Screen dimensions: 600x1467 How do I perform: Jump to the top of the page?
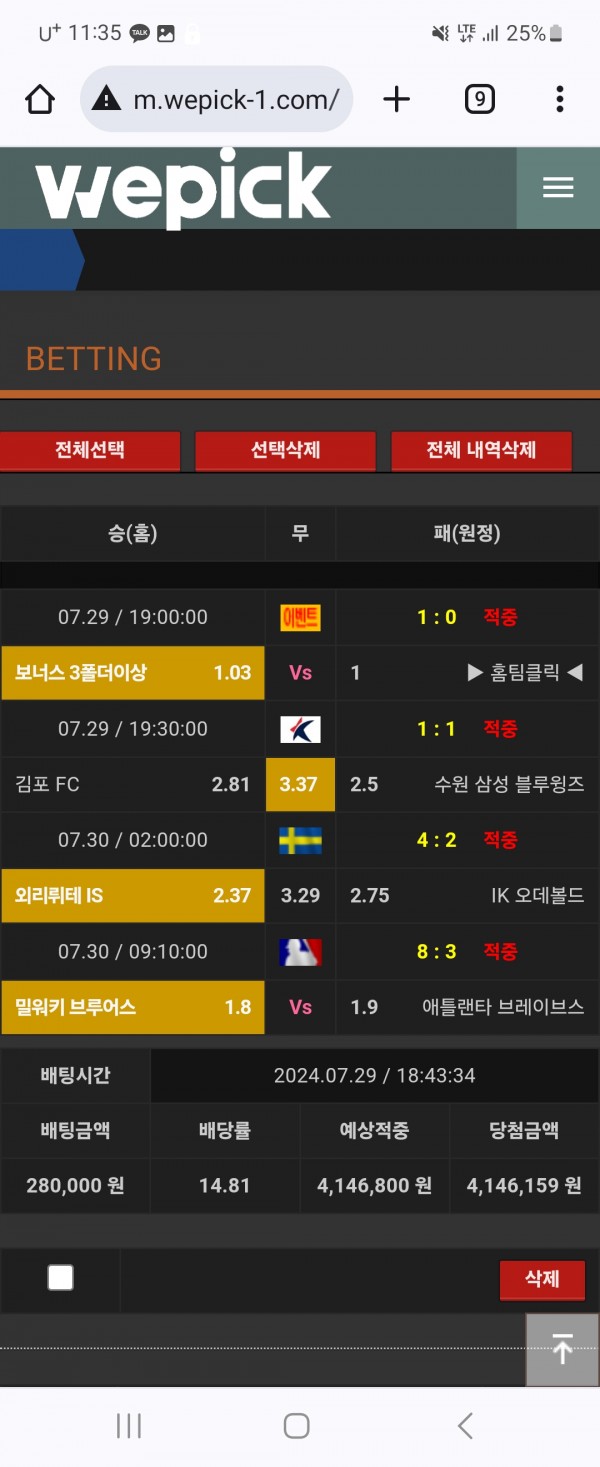pos(562,1349)
